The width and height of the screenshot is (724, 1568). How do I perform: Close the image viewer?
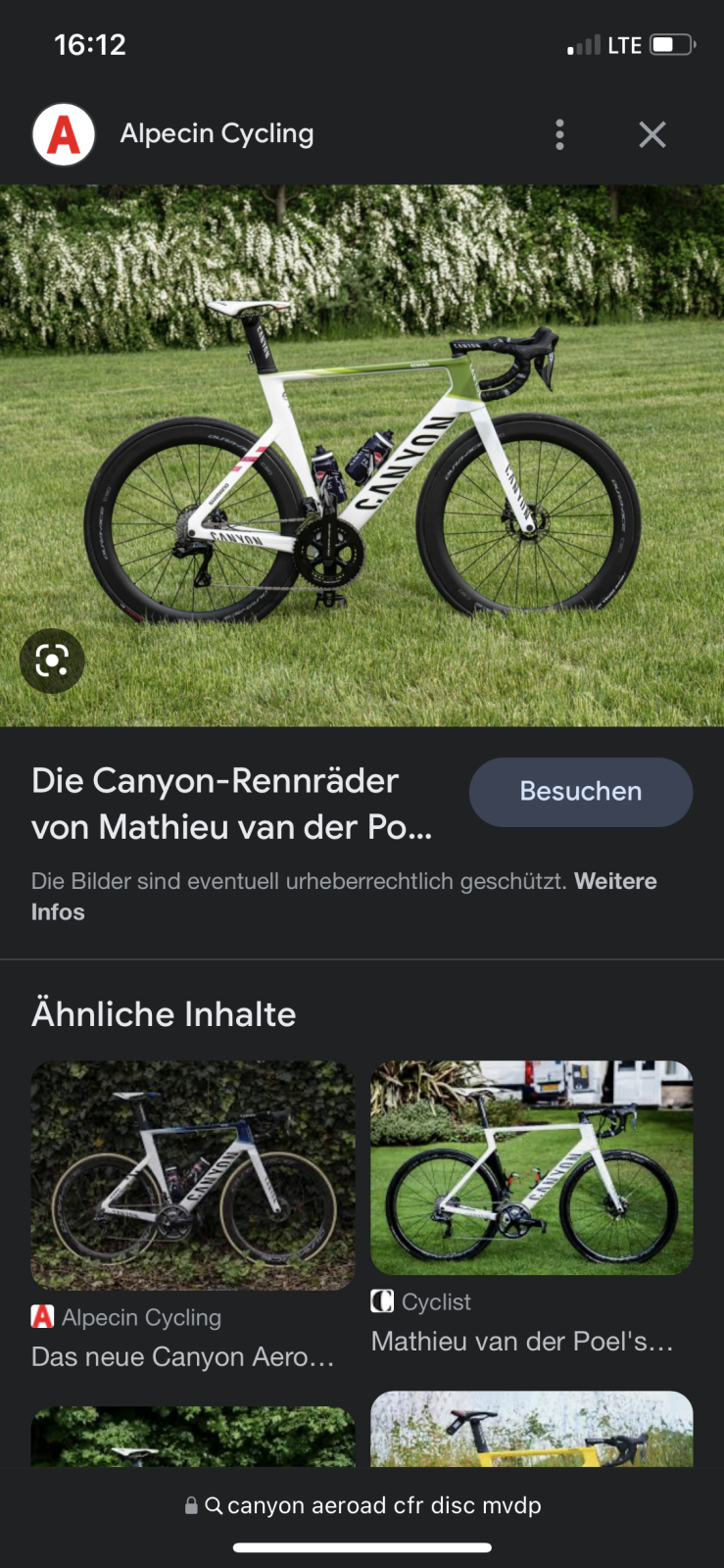click(652, 134)
